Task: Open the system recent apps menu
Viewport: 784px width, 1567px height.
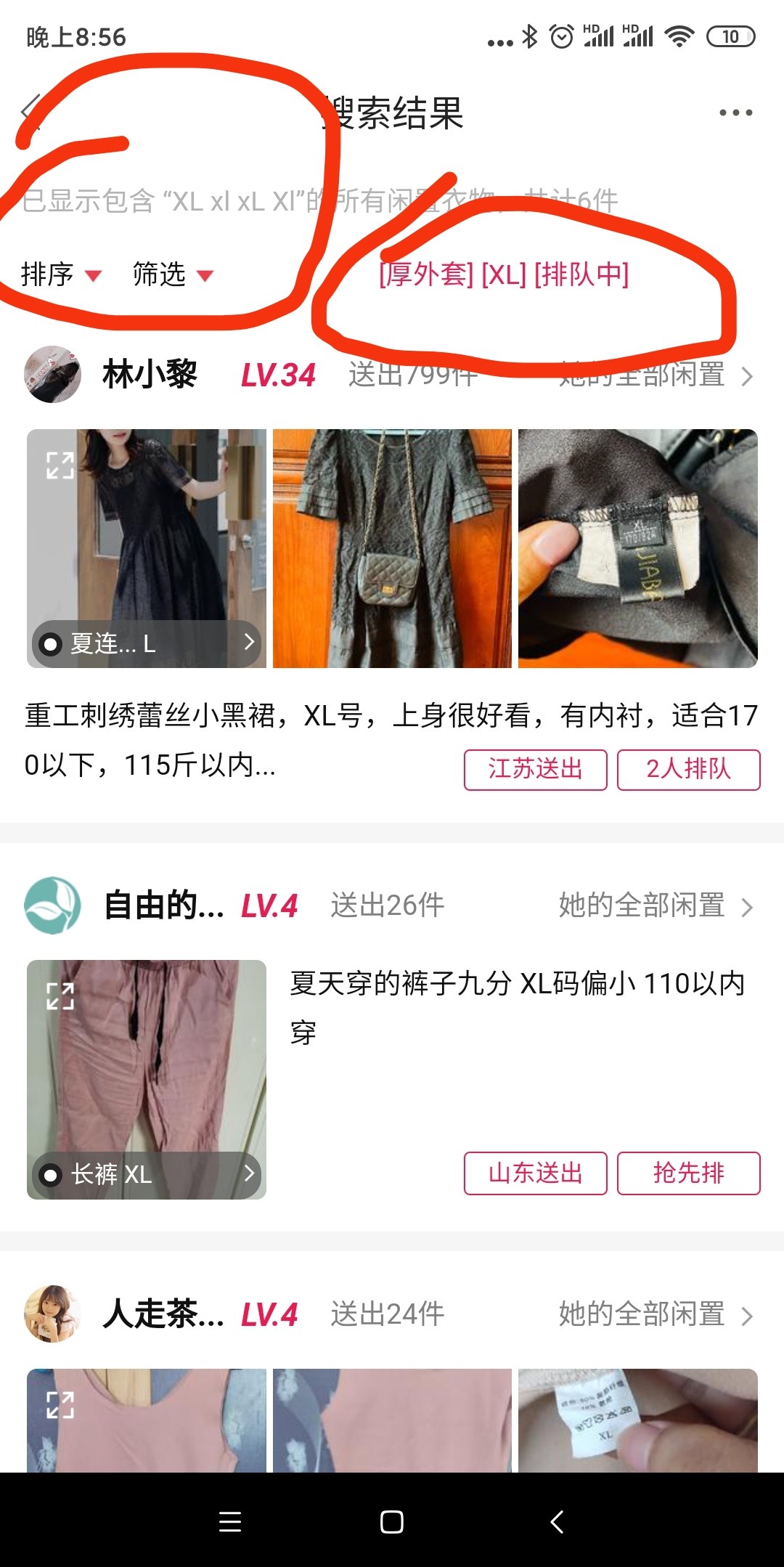Action: click(x=230, y=1522)
